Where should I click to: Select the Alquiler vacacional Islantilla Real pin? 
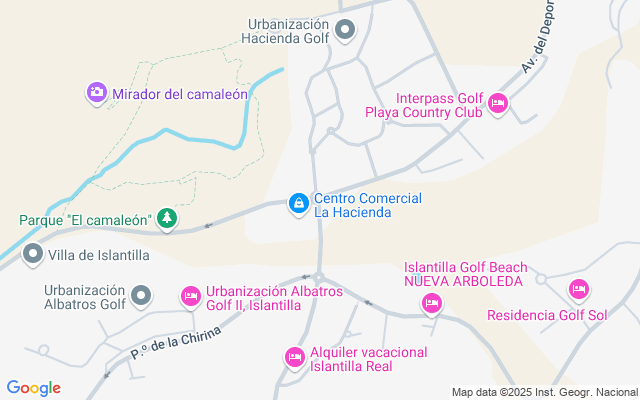(x=295, y=358)
